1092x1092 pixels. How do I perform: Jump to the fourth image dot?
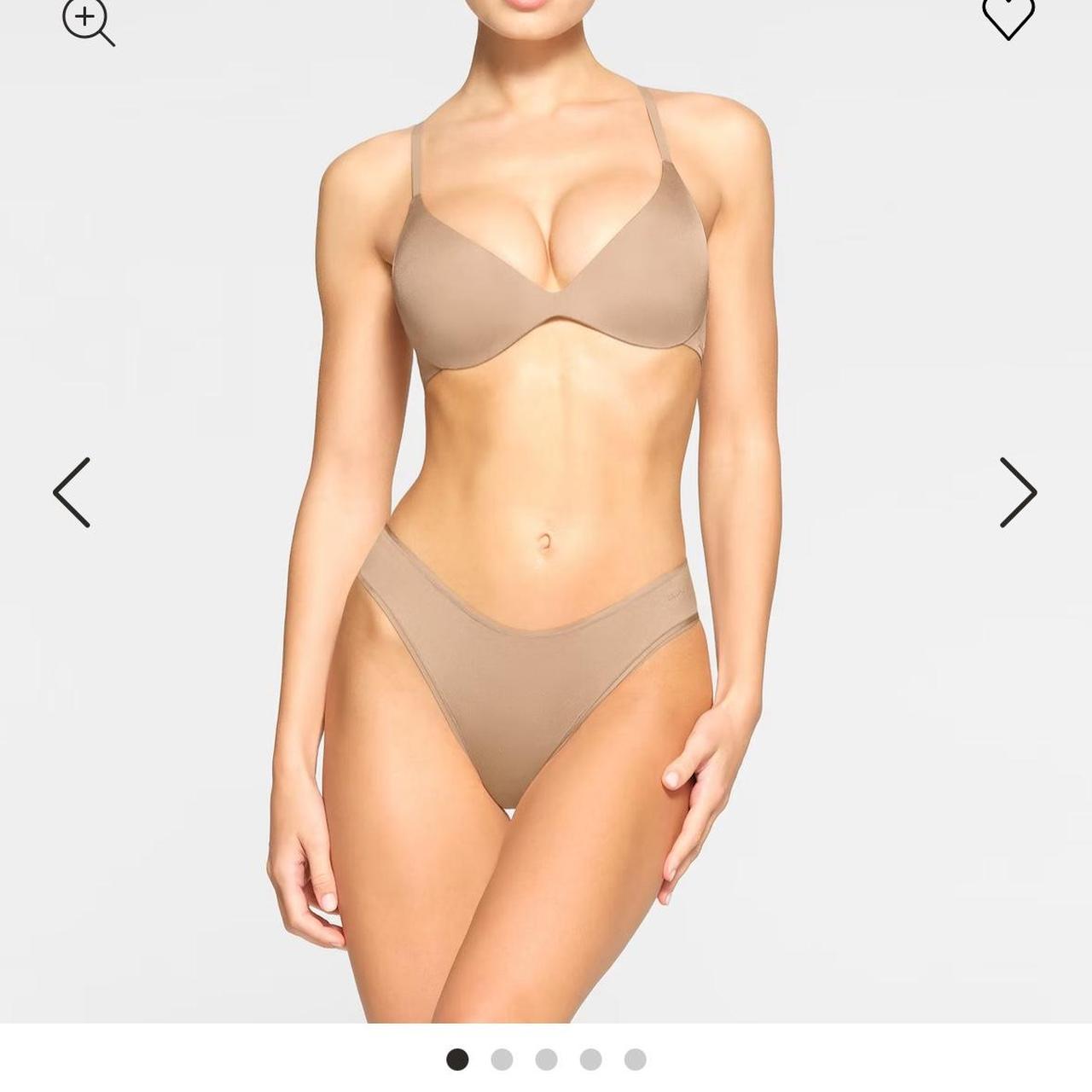coord(590,1060)
